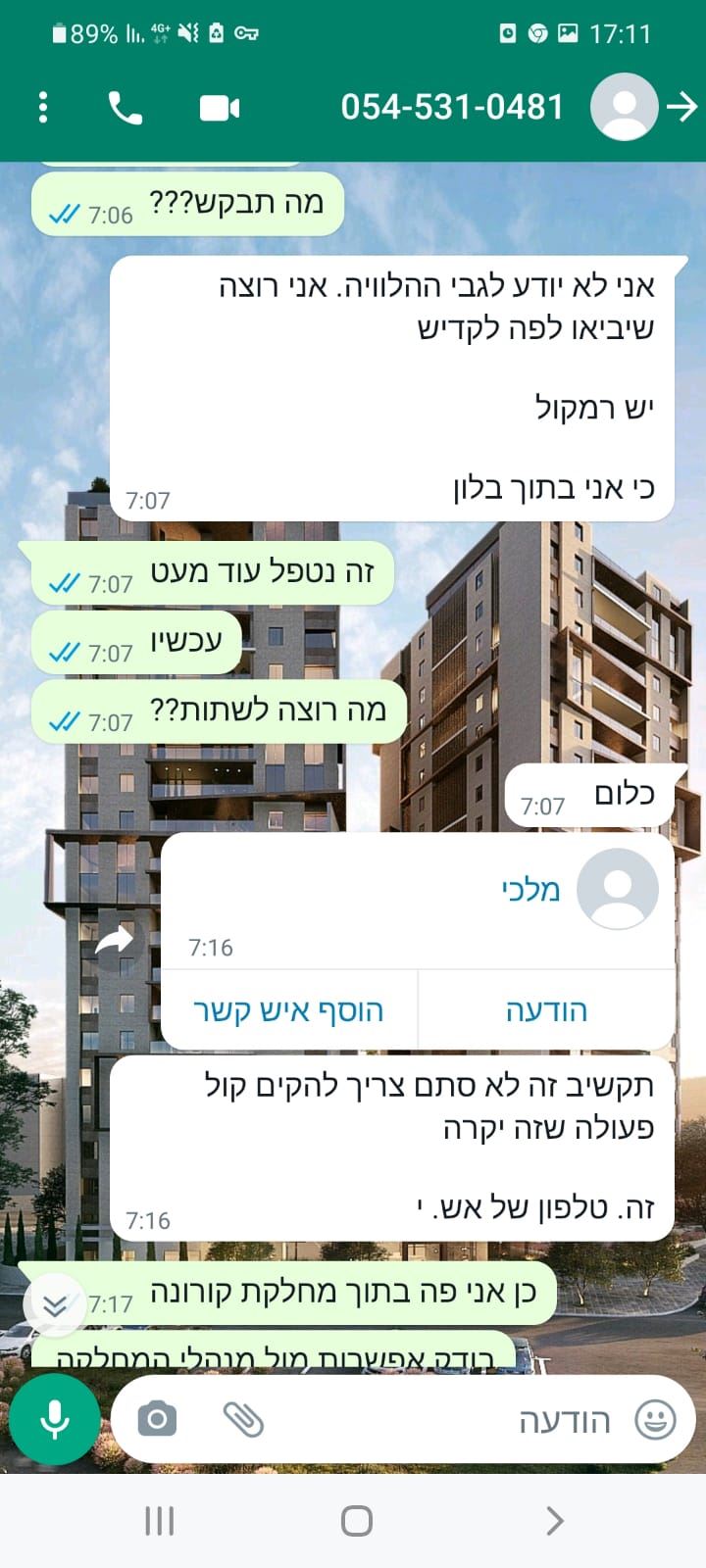706x1568 pixels.
Task: Go to the home screen
Action: pyautogui.click(x=356, y=1520)
